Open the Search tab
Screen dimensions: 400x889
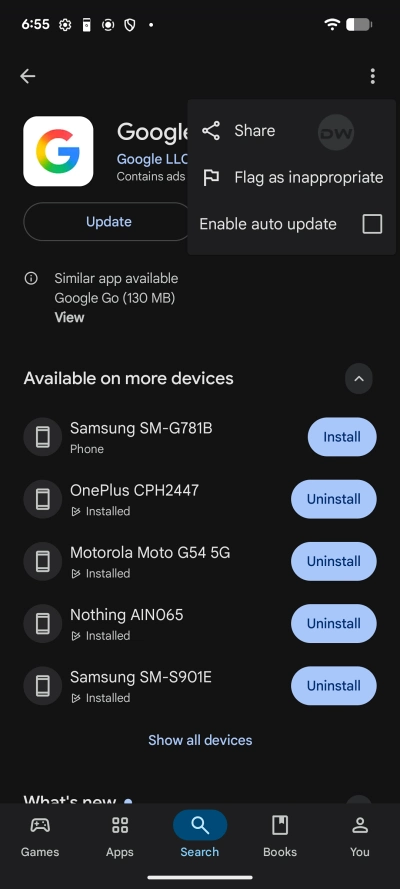click(x=200, y=836)
